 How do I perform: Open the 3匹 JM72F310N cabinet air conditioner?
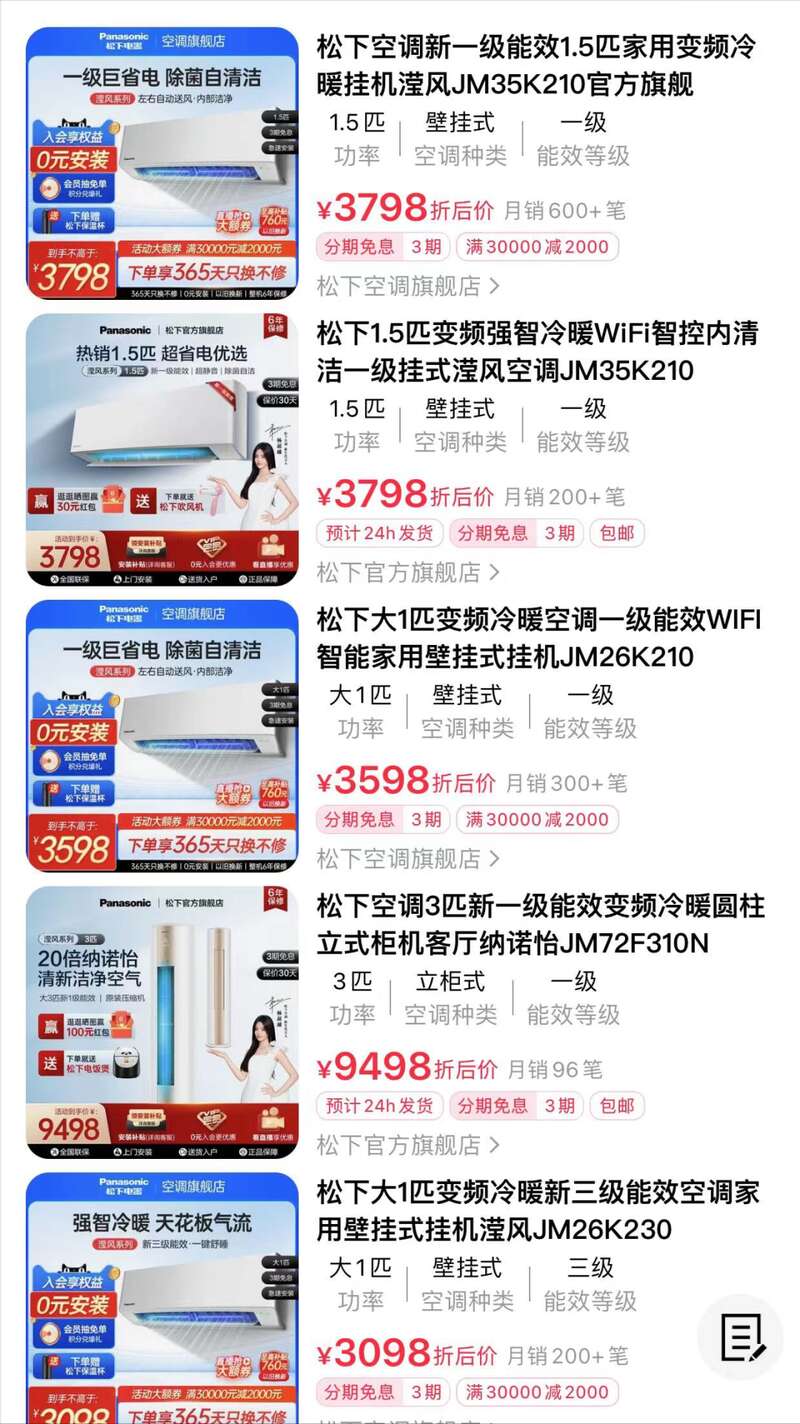[x=540, y=924]
